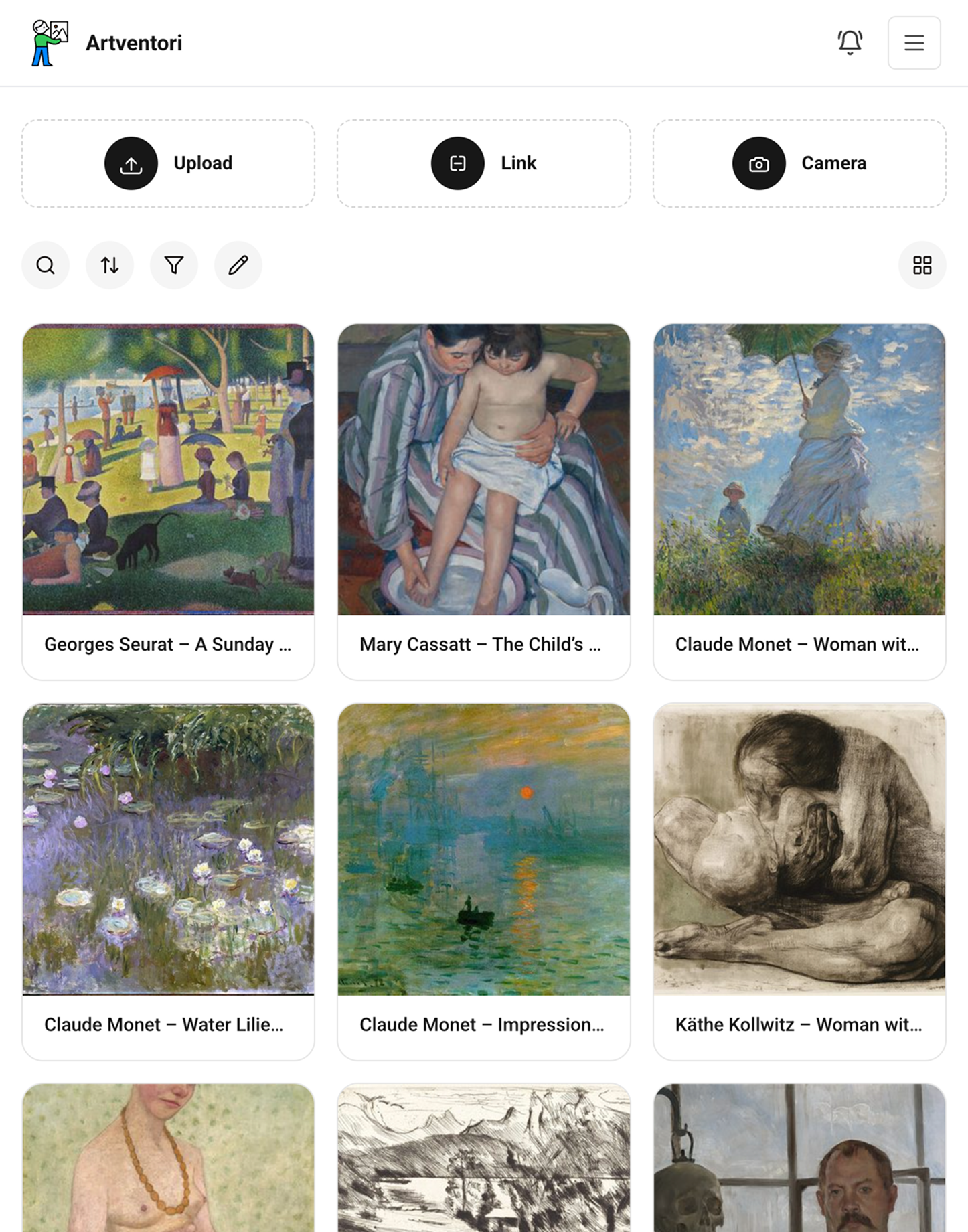Click the sort arrows icon
Viewport: 968px width, 1232px height.
[x=109, y=265]
